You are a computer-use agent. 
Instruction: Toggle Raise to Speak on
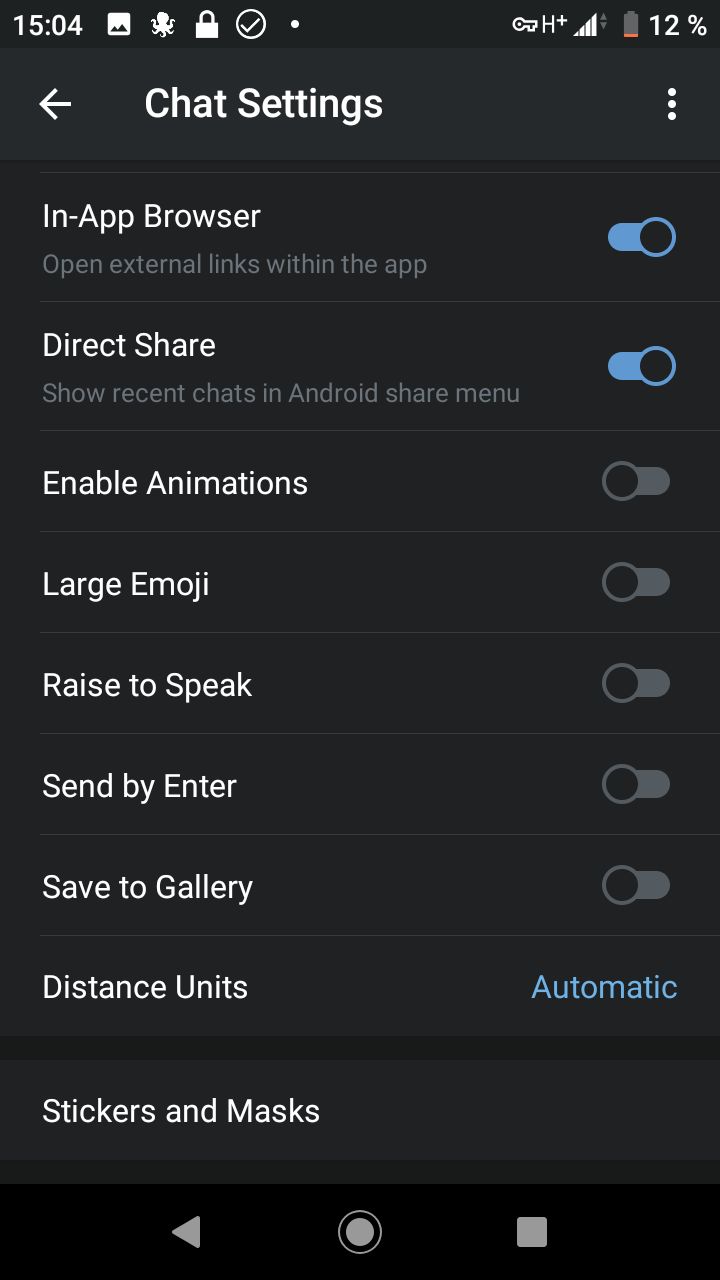pyautogui.click(x=637, y=684)
